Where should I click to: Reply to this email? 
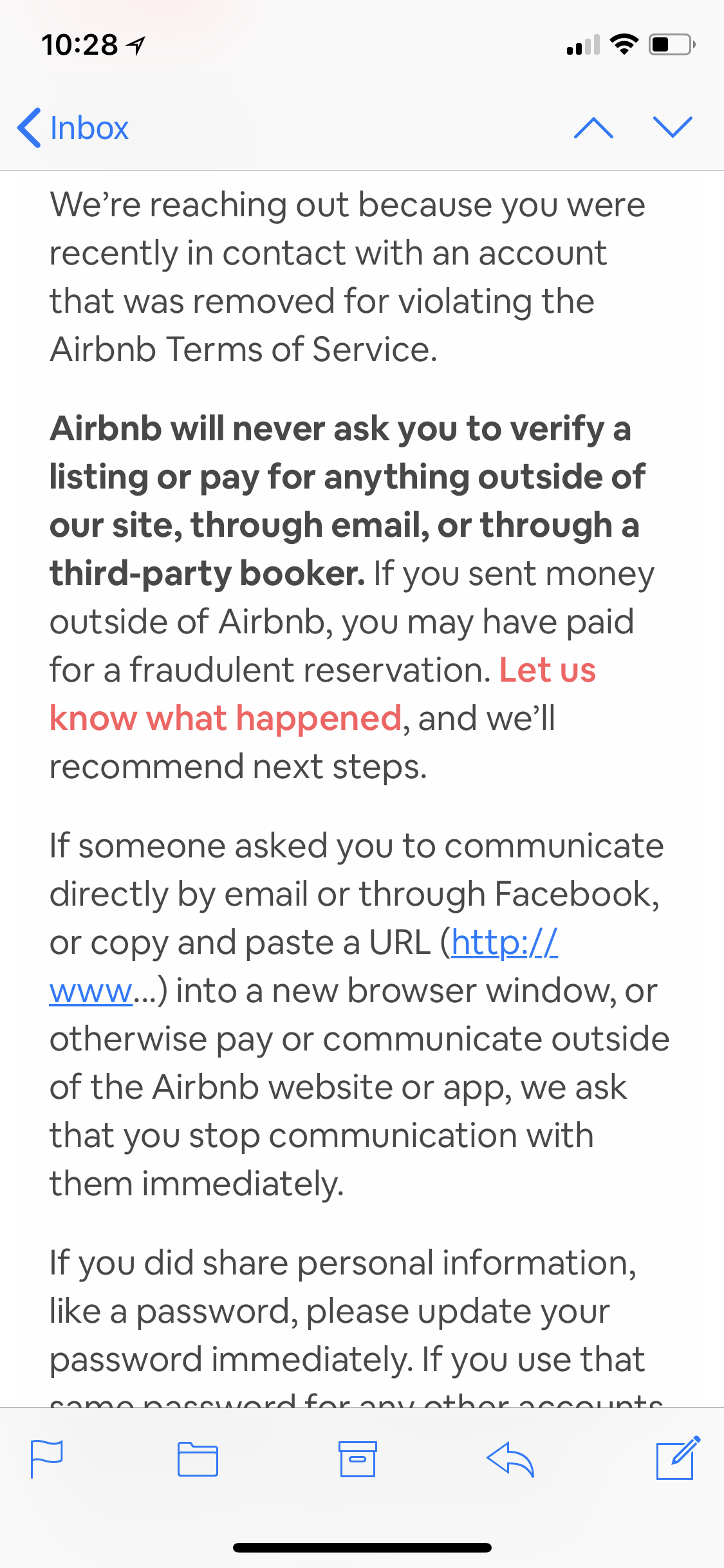coord(510,1459)
